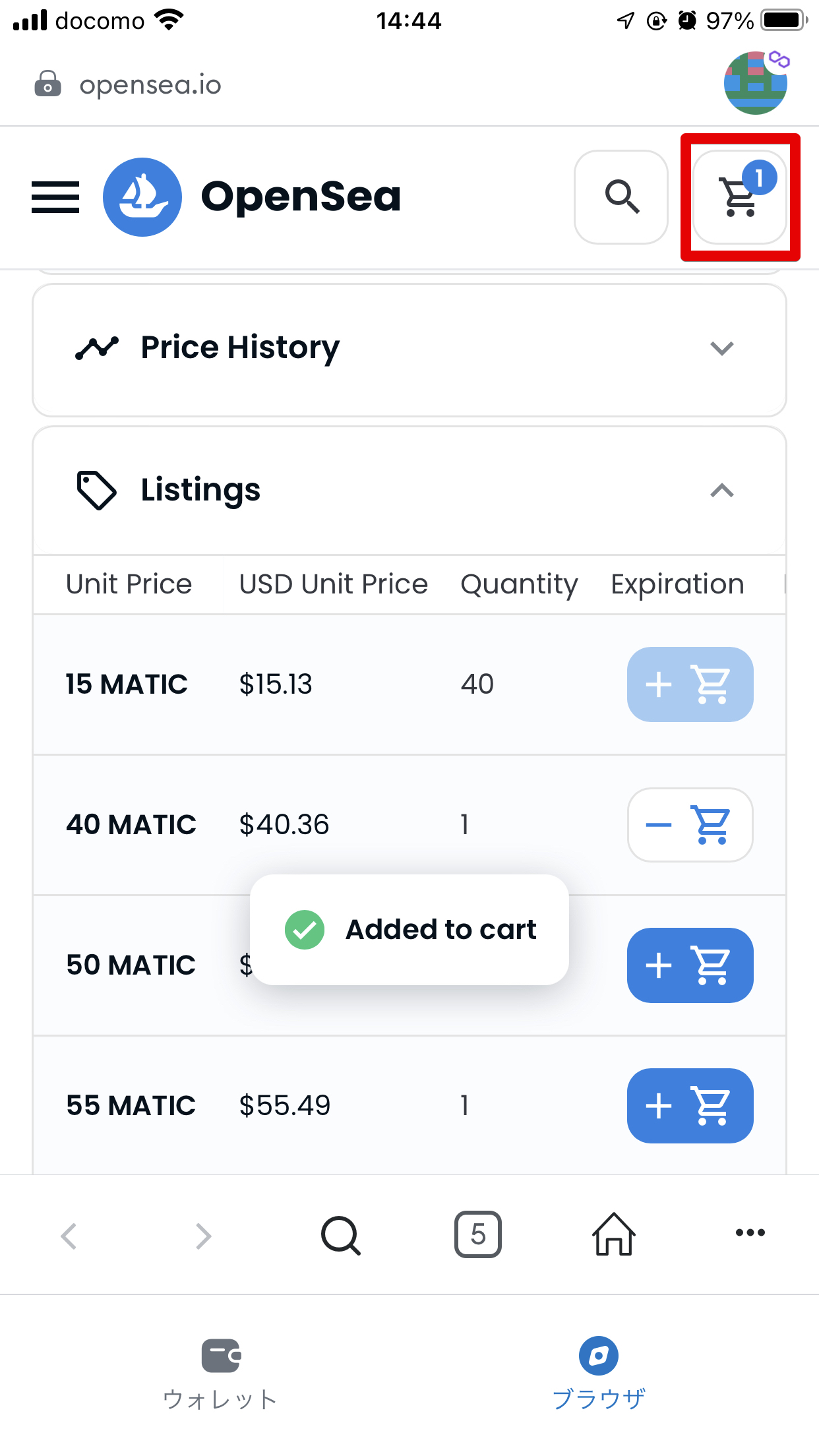The height and width of the screenshot is (1456, 819).
Task: Expand the Price History section
Action: [x=409, y=348]
